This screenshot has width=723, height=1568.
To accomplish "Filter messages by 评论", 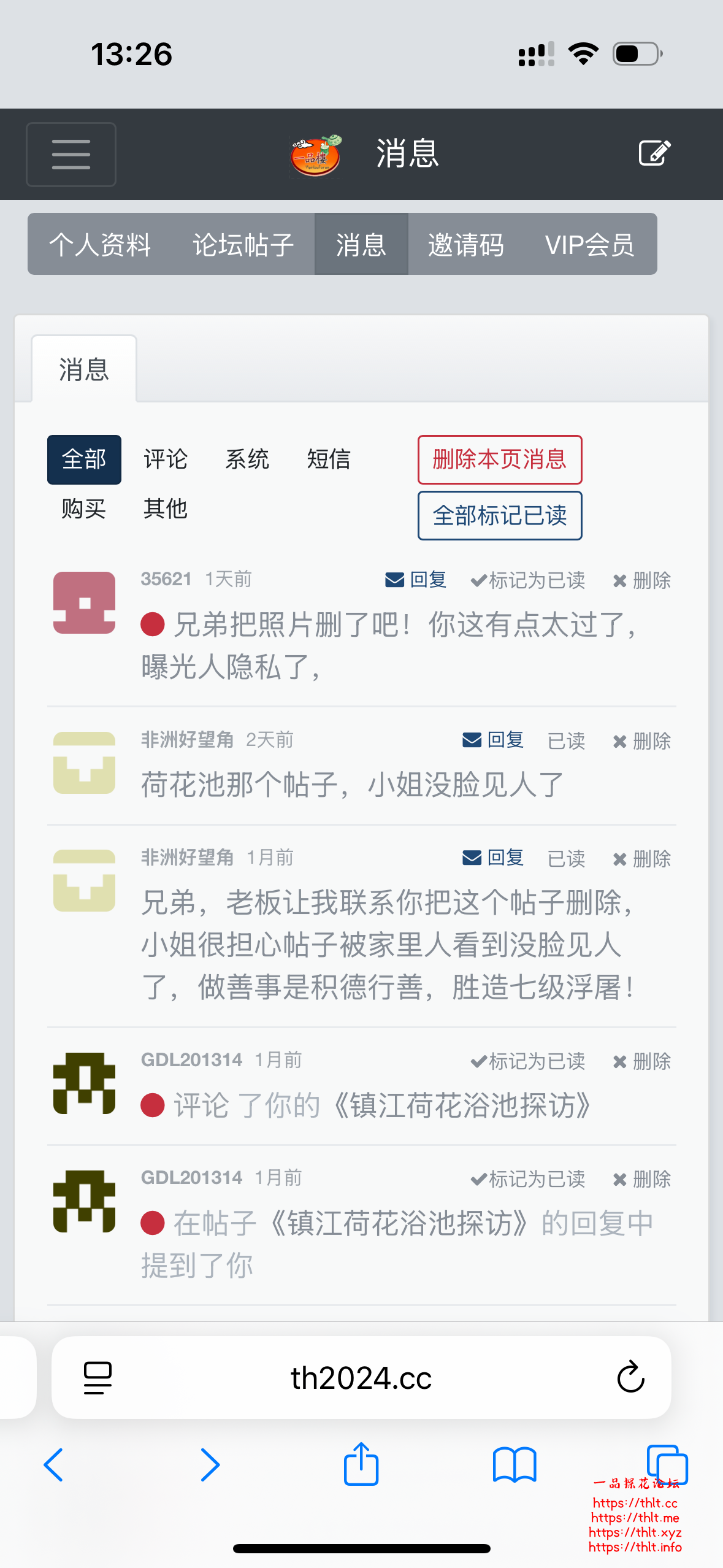I will point(166,459).
